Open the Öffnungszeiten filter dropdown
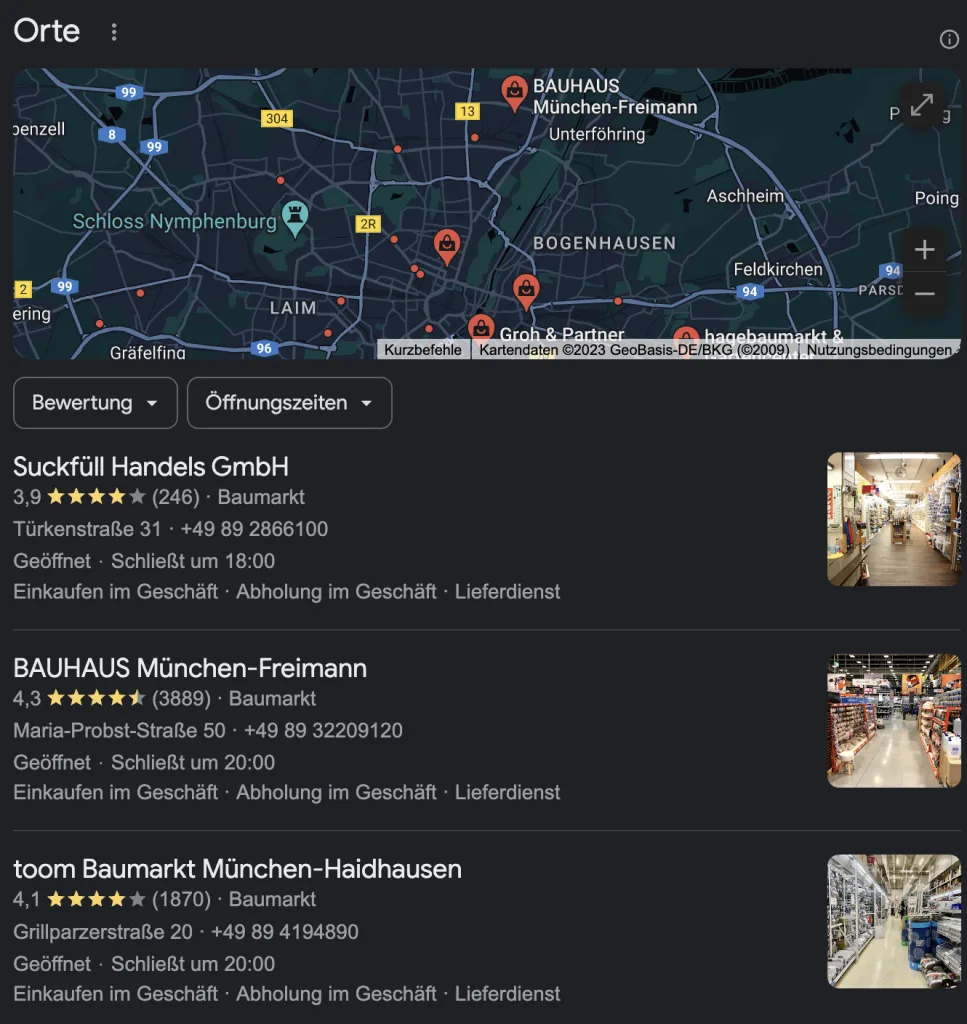Screen dimensions: 967x1024 [289, 403]
